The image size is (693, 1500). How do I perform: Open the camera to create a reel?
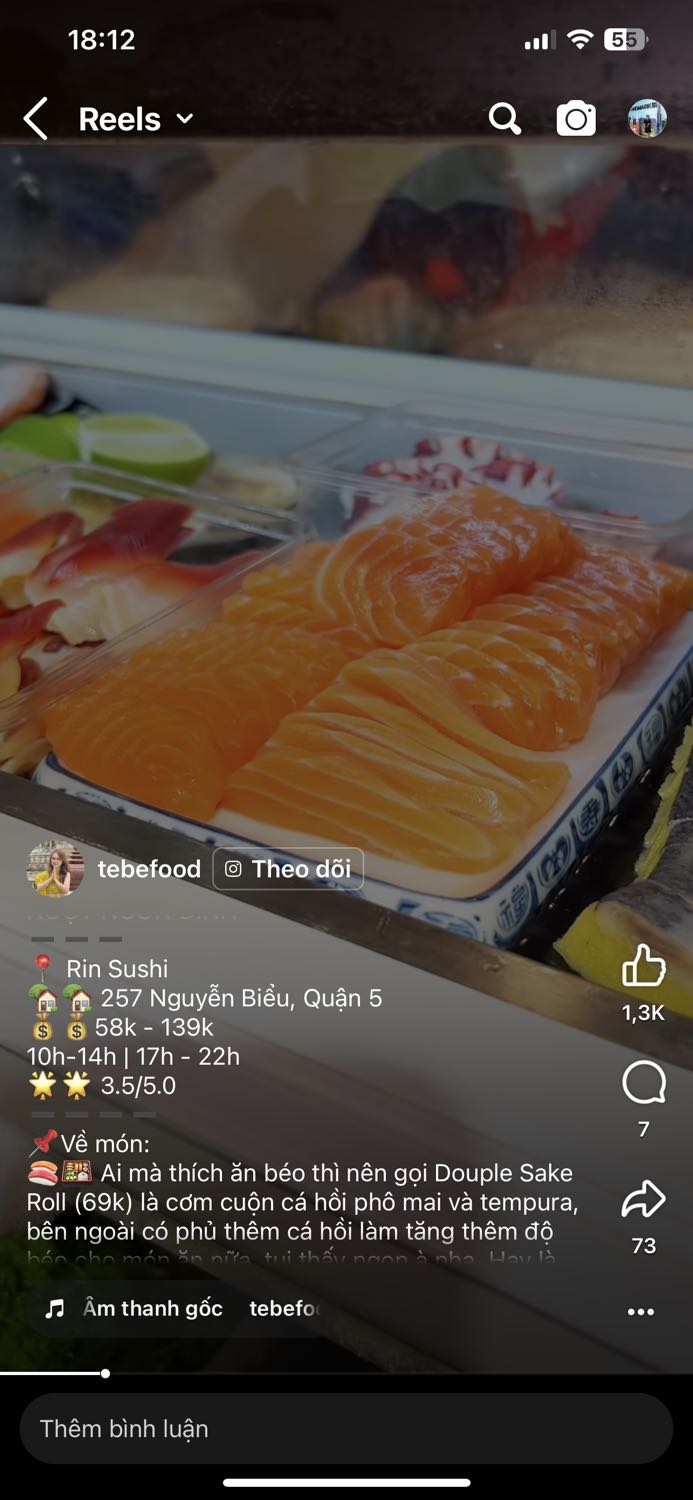(x=576, y=120)
